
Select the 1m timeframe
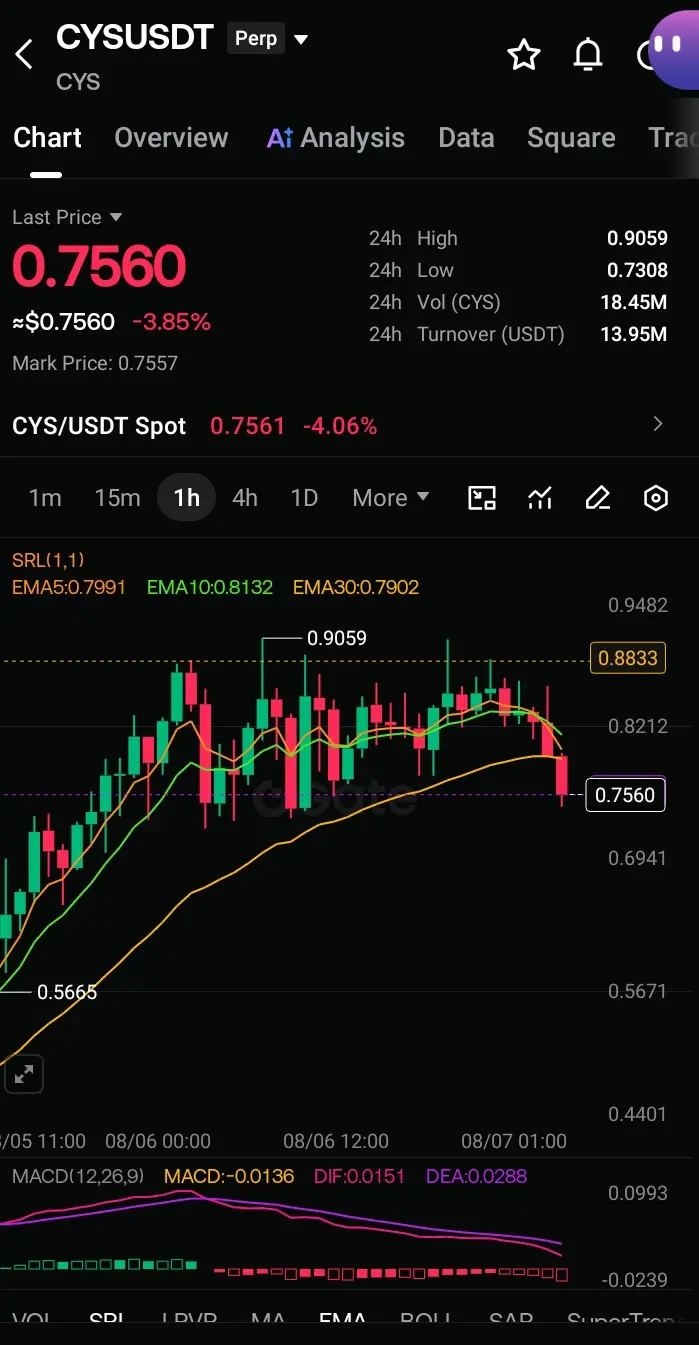pos(45,498)
